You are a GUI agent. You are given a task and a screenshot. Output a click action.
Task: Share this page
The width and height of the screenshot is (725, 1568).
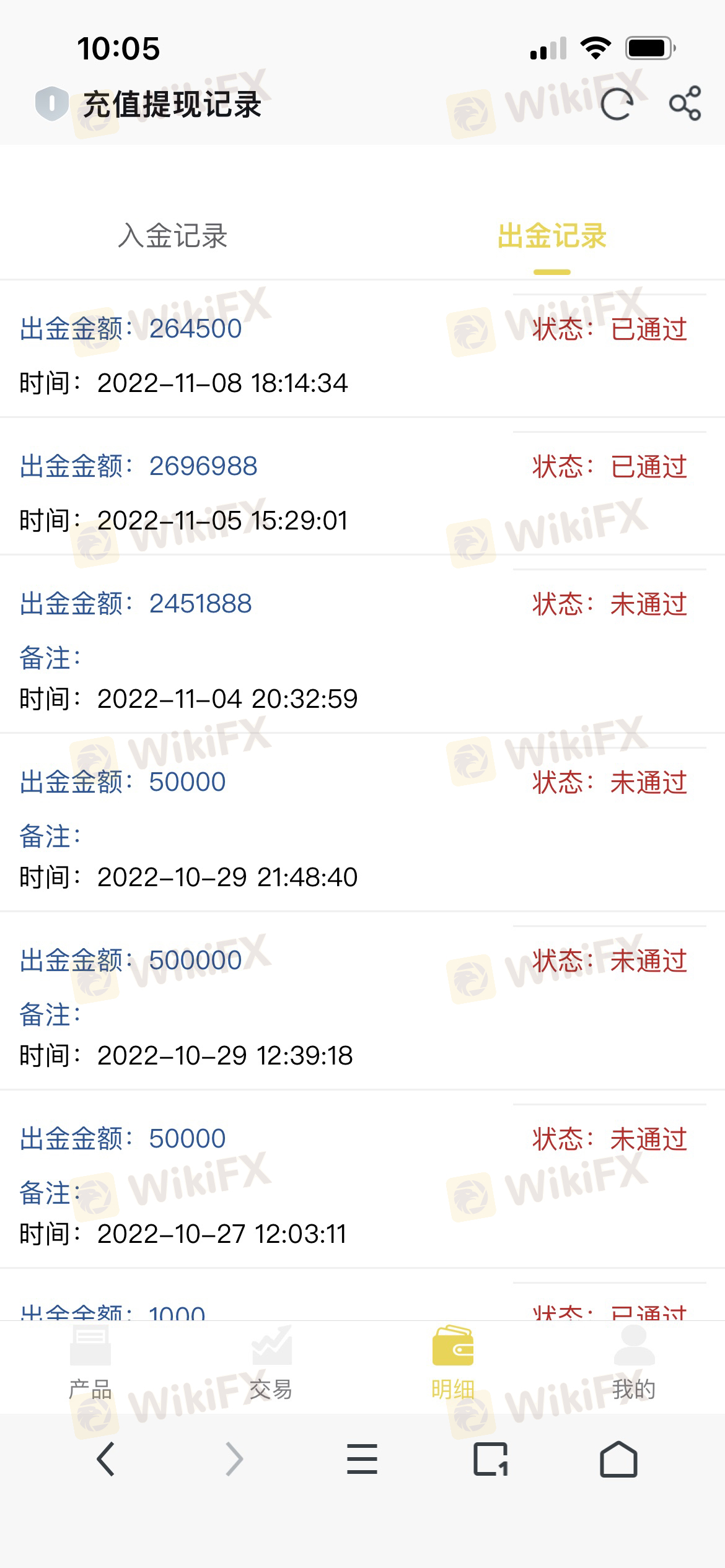(685, 103)
